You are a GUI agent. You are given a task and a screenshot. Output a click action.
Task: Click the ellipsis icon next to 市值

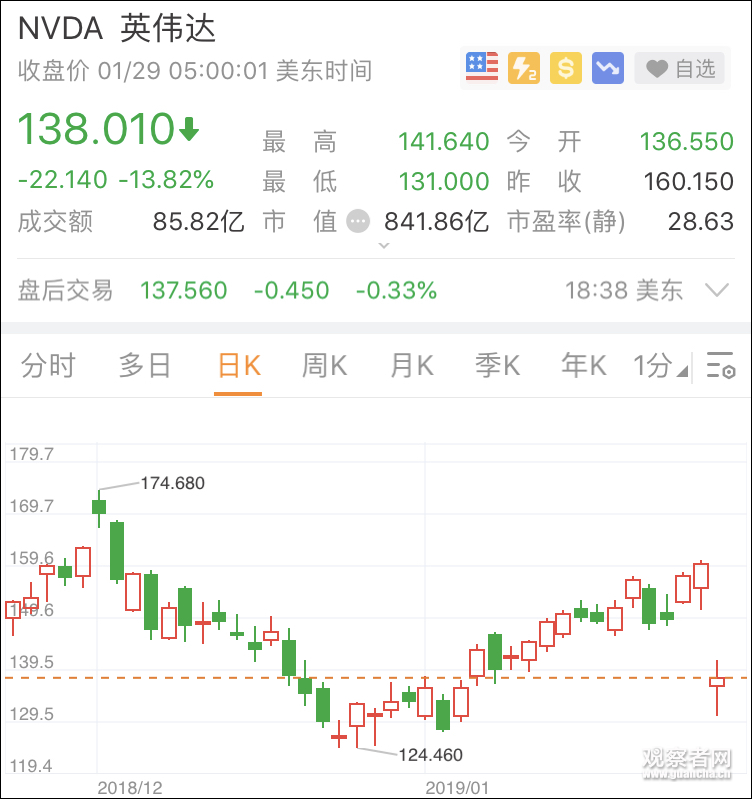[x=358, y=220]
